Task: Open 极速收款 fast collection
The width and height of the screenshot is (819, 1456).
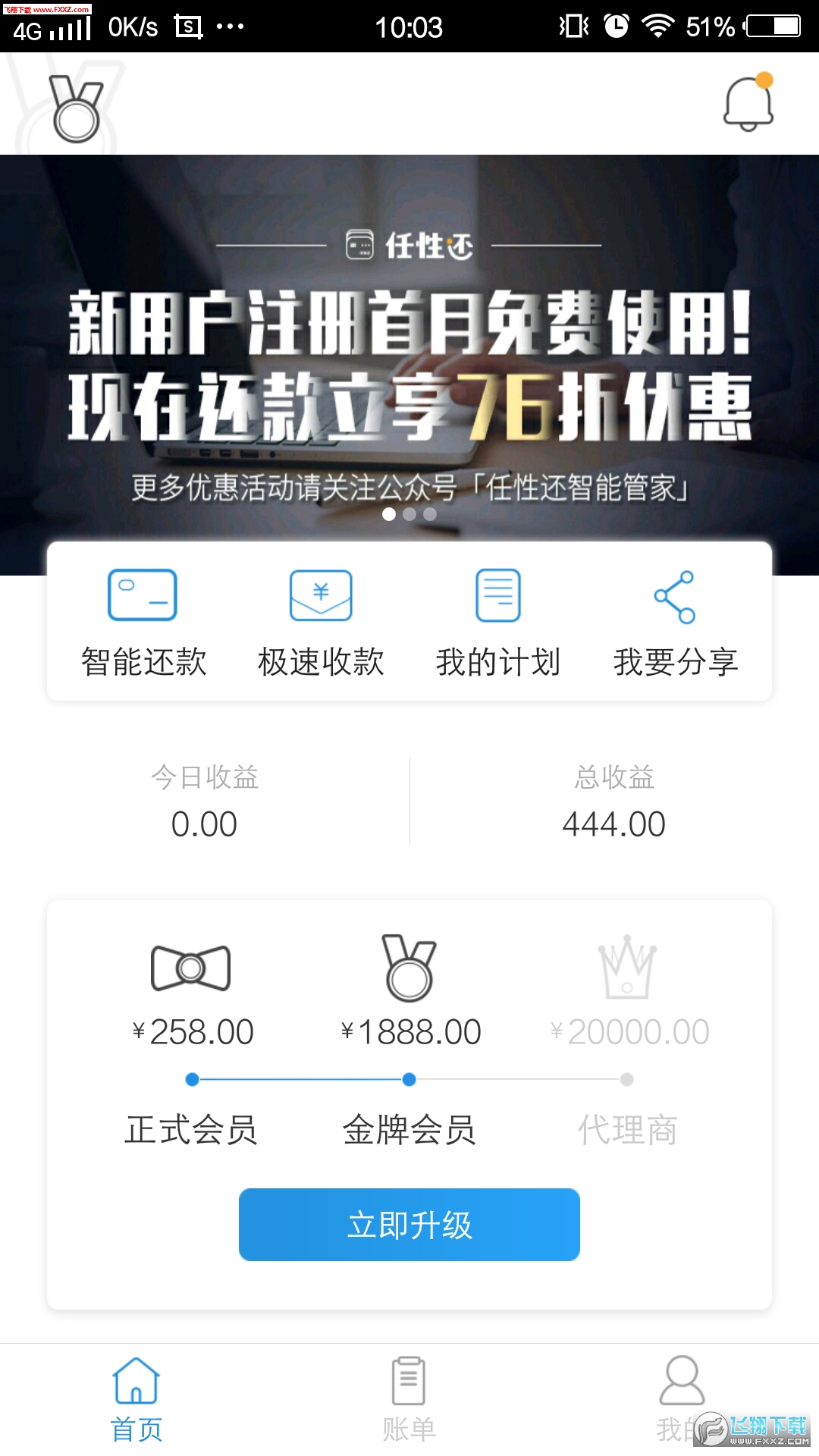Action: 321,623
